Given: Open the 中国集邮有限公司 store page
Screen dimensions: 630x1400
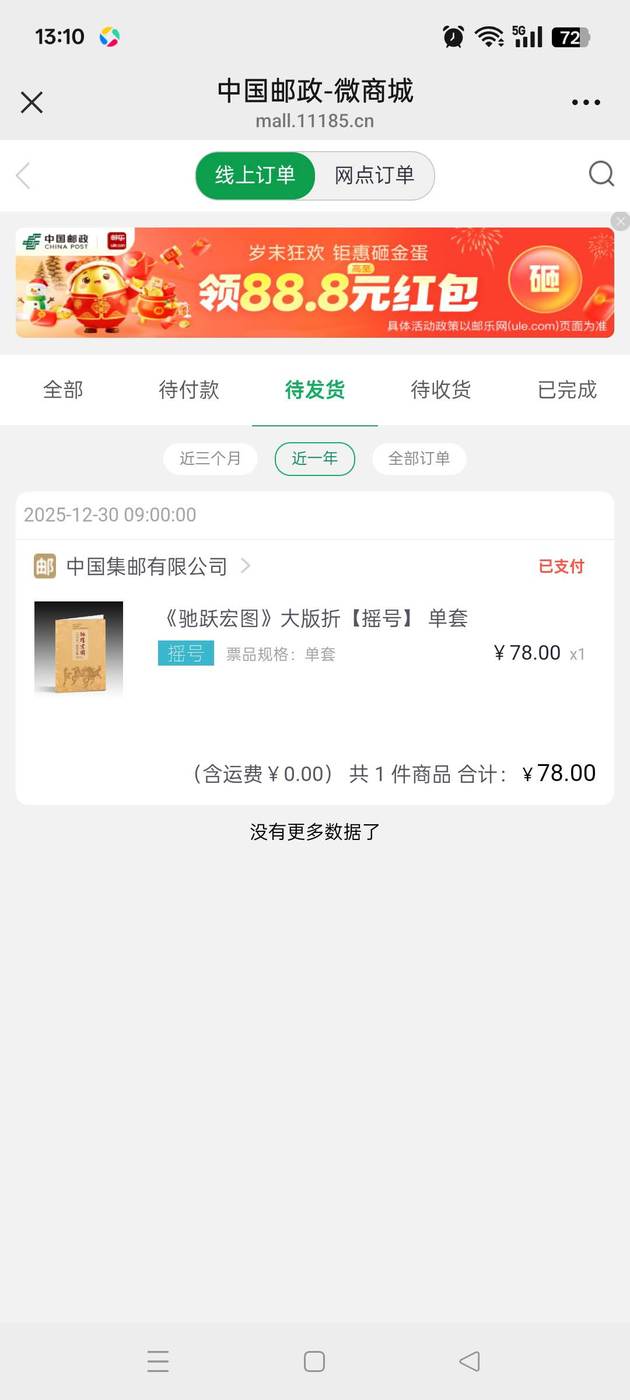Looking at the screenshot, I should 147,566.
